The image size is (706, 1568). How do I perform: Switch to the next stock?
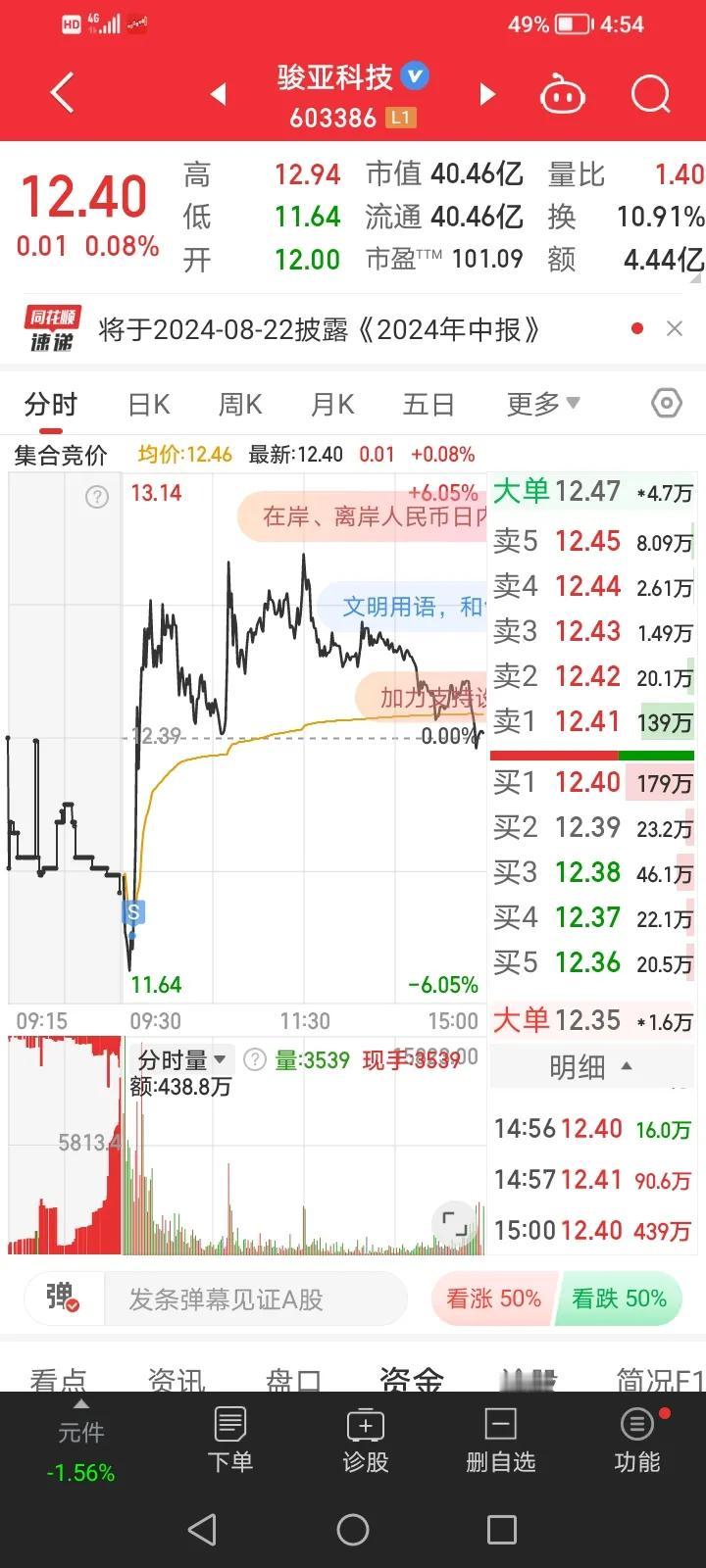486,94
